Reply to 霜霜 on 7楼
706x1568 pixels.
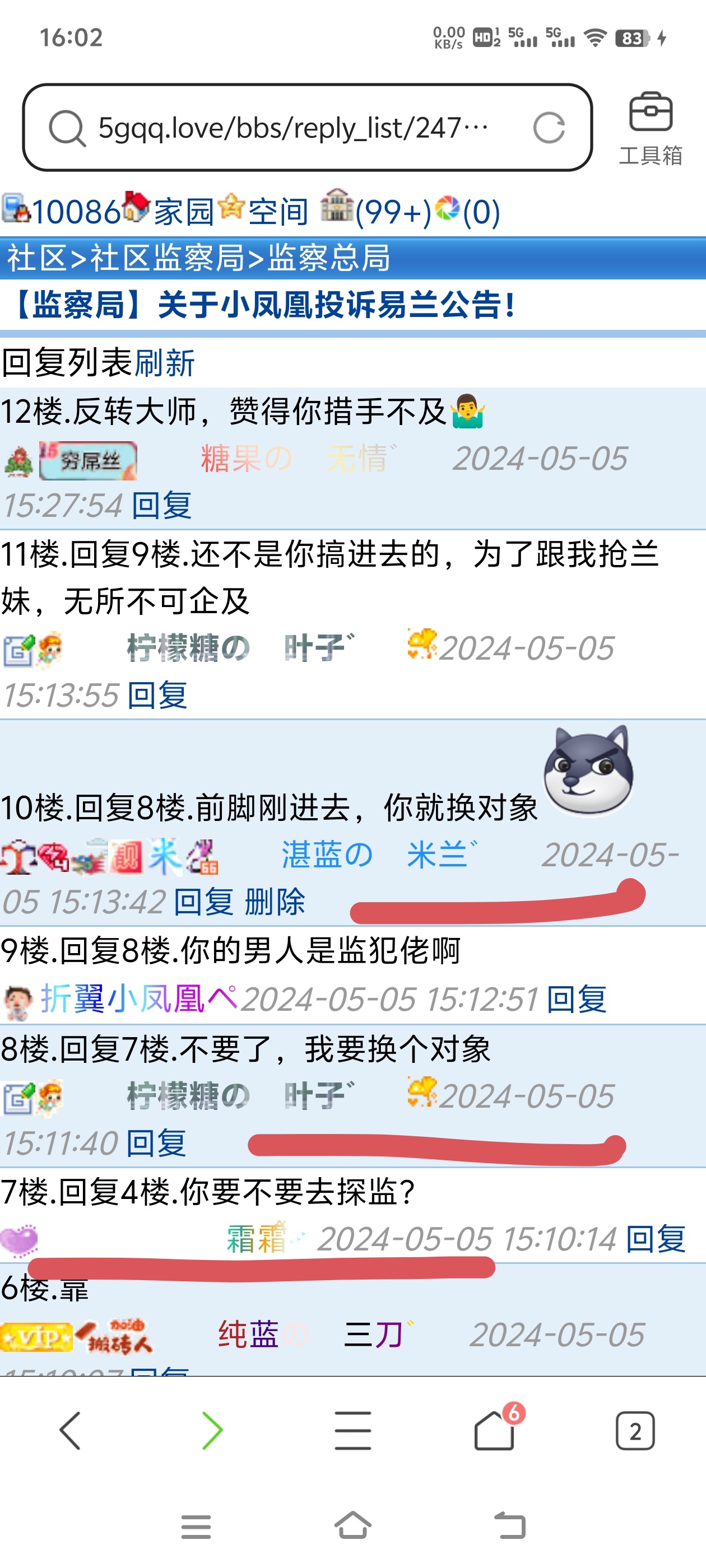656,1239
